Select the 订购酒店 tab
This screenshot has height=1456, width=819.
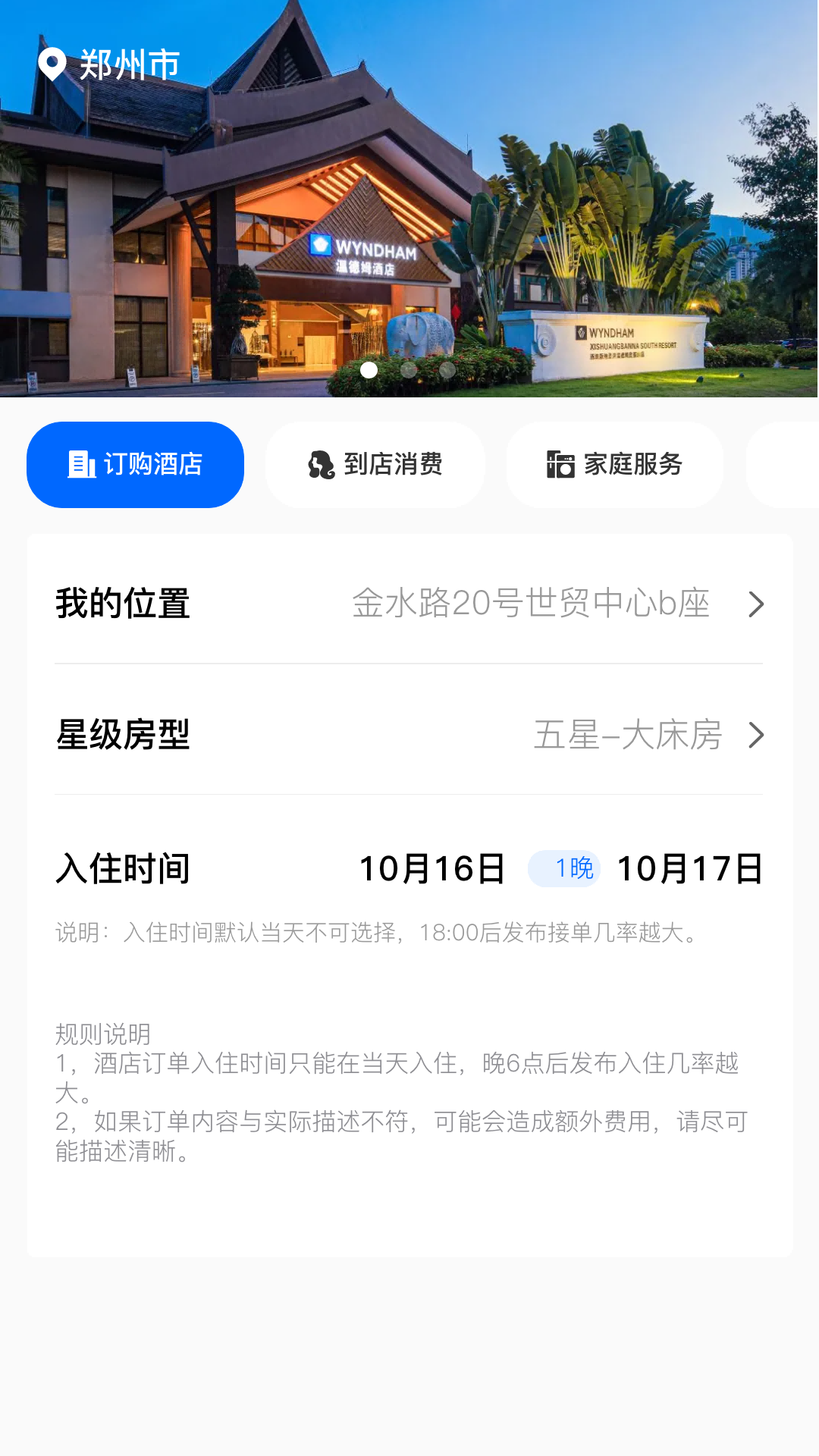[135, 463]
